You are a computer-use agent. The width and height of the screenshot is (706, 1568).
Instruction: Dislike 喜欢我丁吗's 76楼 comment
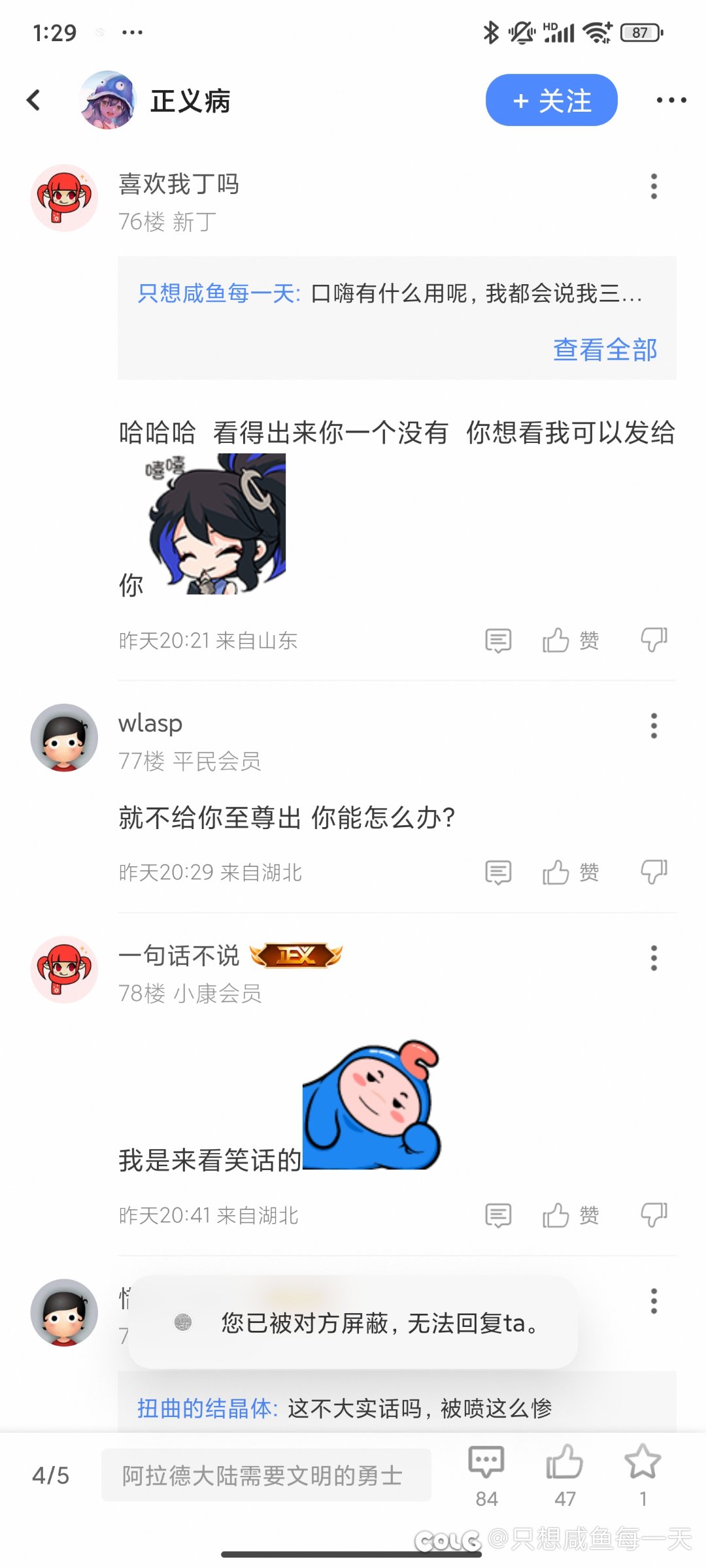pyautogui.click(x=654, y=640)
